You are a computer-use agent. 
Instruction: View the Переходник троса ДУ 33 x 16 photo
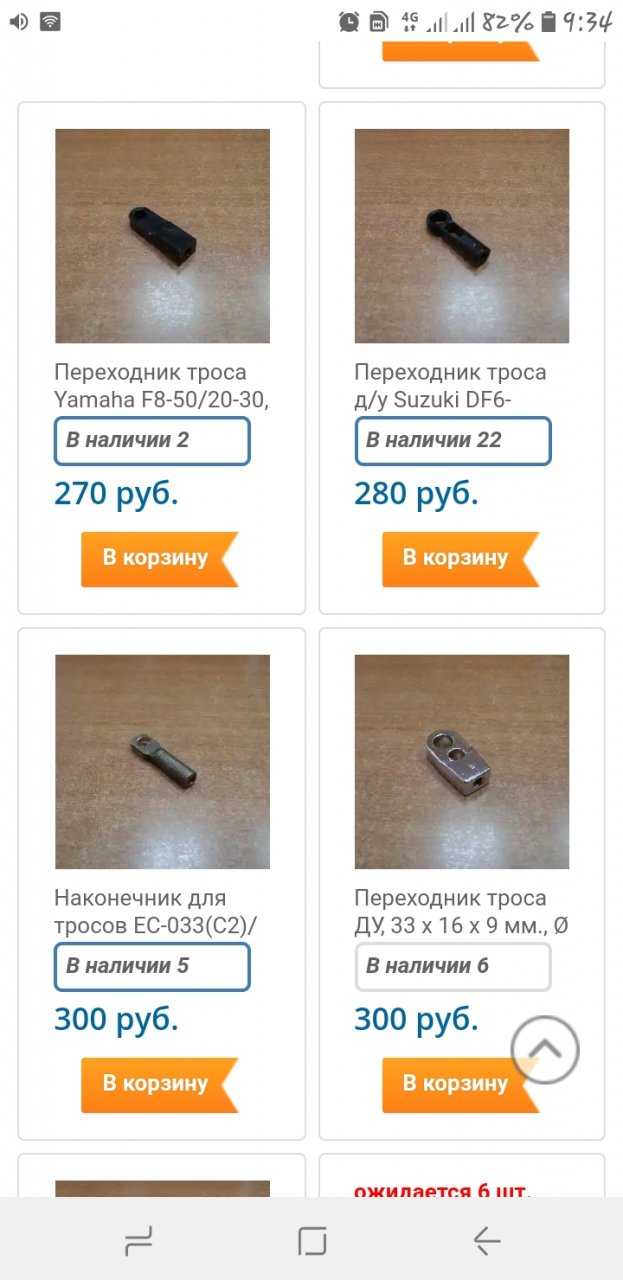462,762
